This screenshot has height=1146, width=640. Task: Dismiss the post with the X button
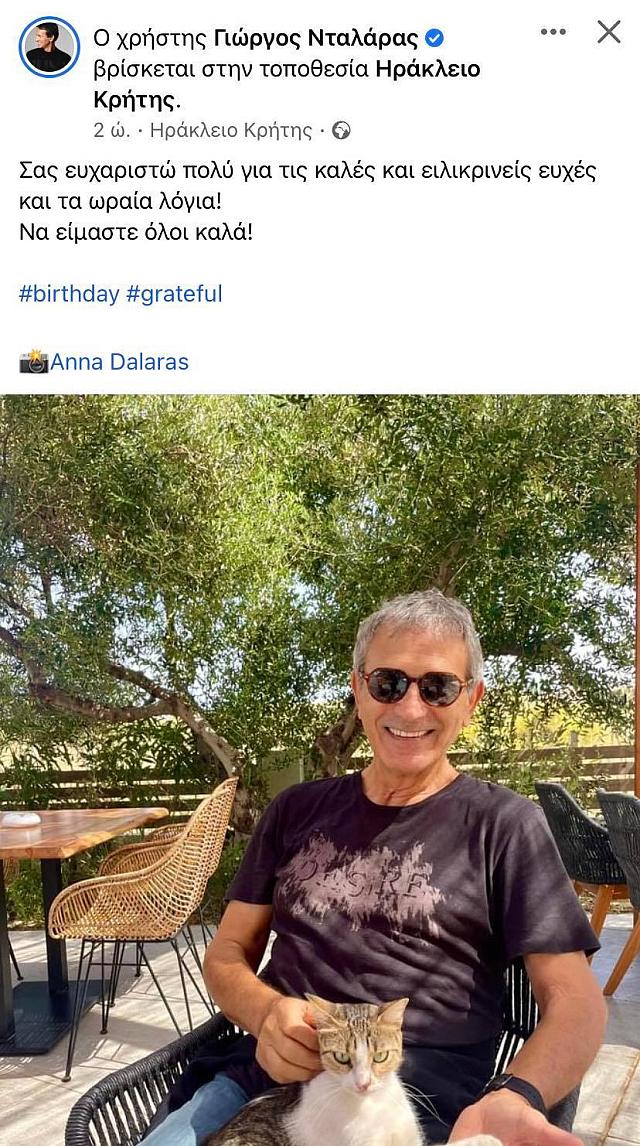[x=609, y=32]
